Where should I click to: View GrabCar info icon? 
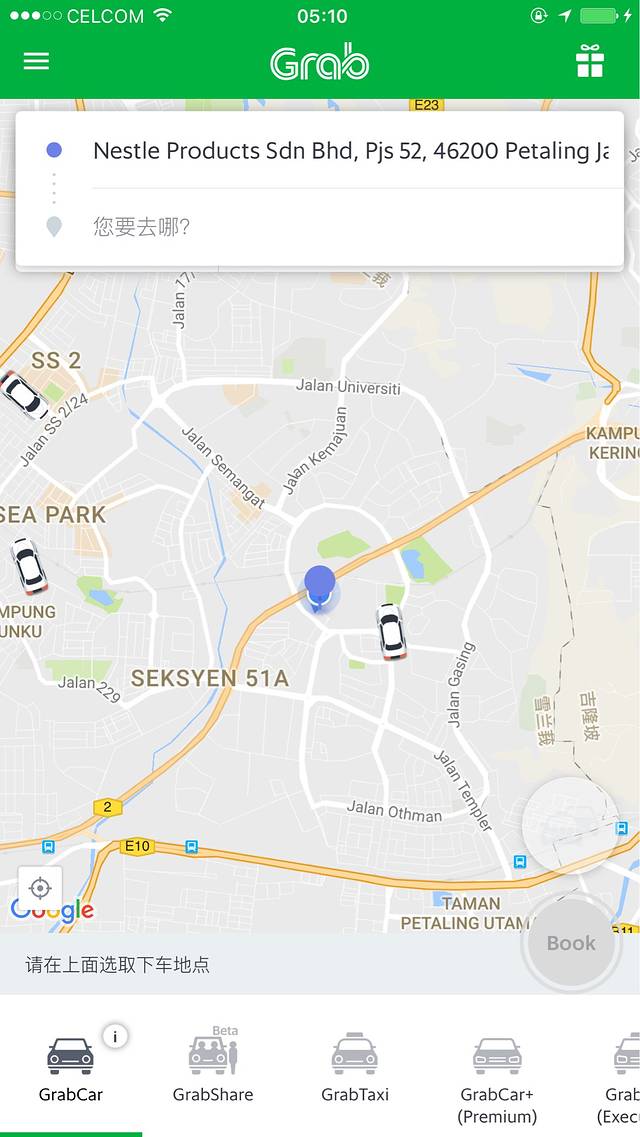click(115, 1036)
